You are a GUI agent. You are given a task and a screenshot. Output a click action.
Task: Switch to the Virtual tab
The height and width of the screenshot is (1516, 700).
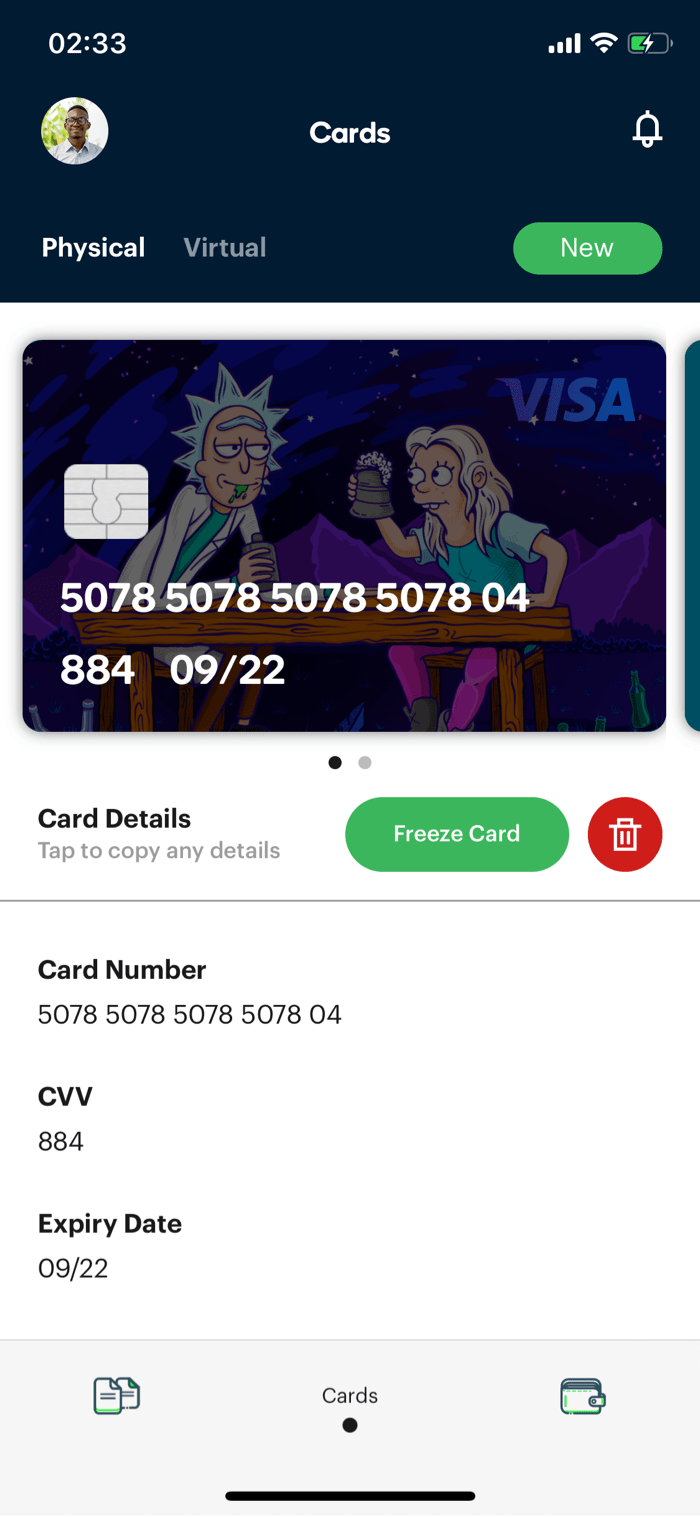(225, 247)
